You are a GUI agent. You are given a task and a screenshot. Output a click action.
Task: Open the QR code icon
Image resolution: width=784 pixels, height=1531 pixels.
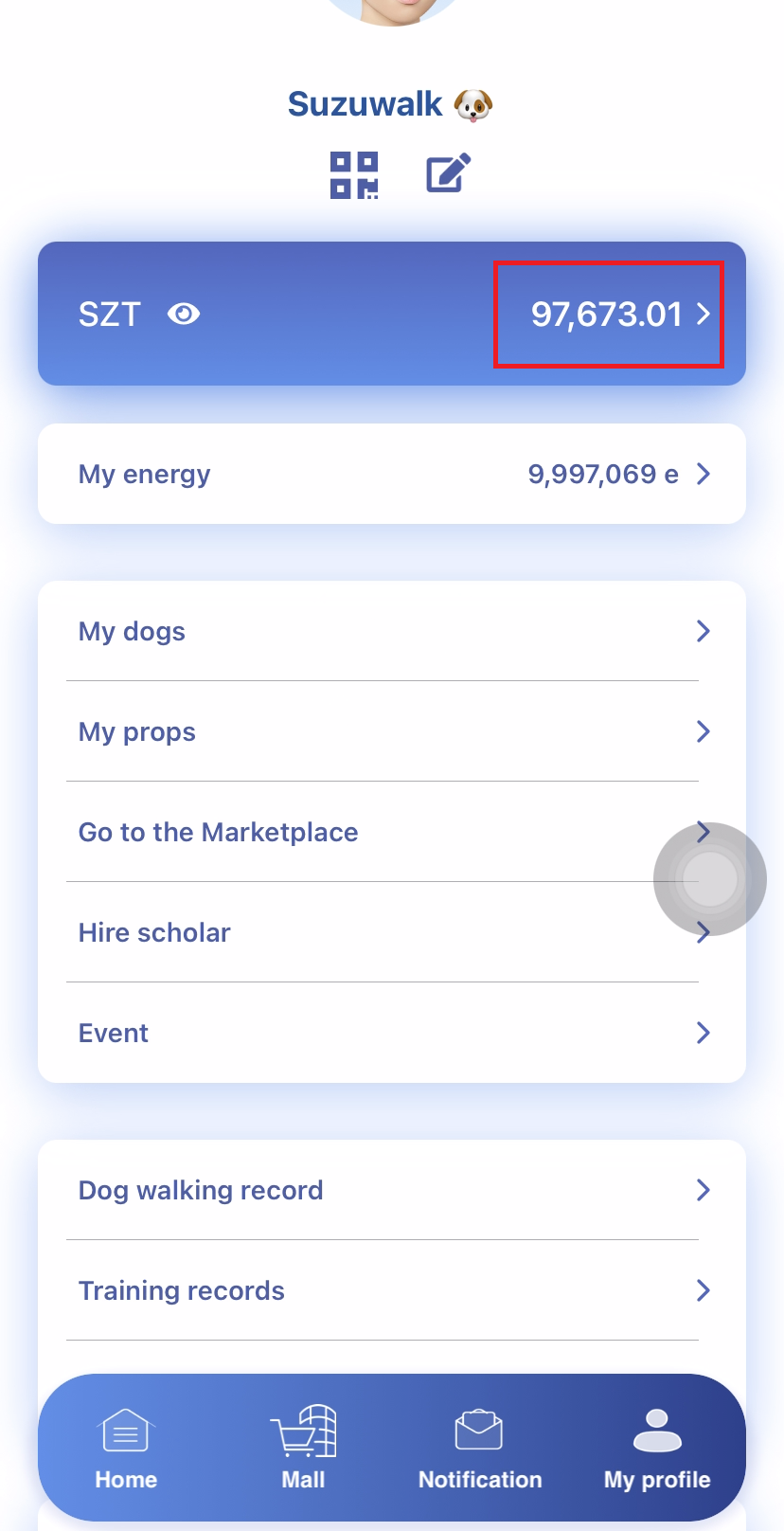click(x=354, y=175)
